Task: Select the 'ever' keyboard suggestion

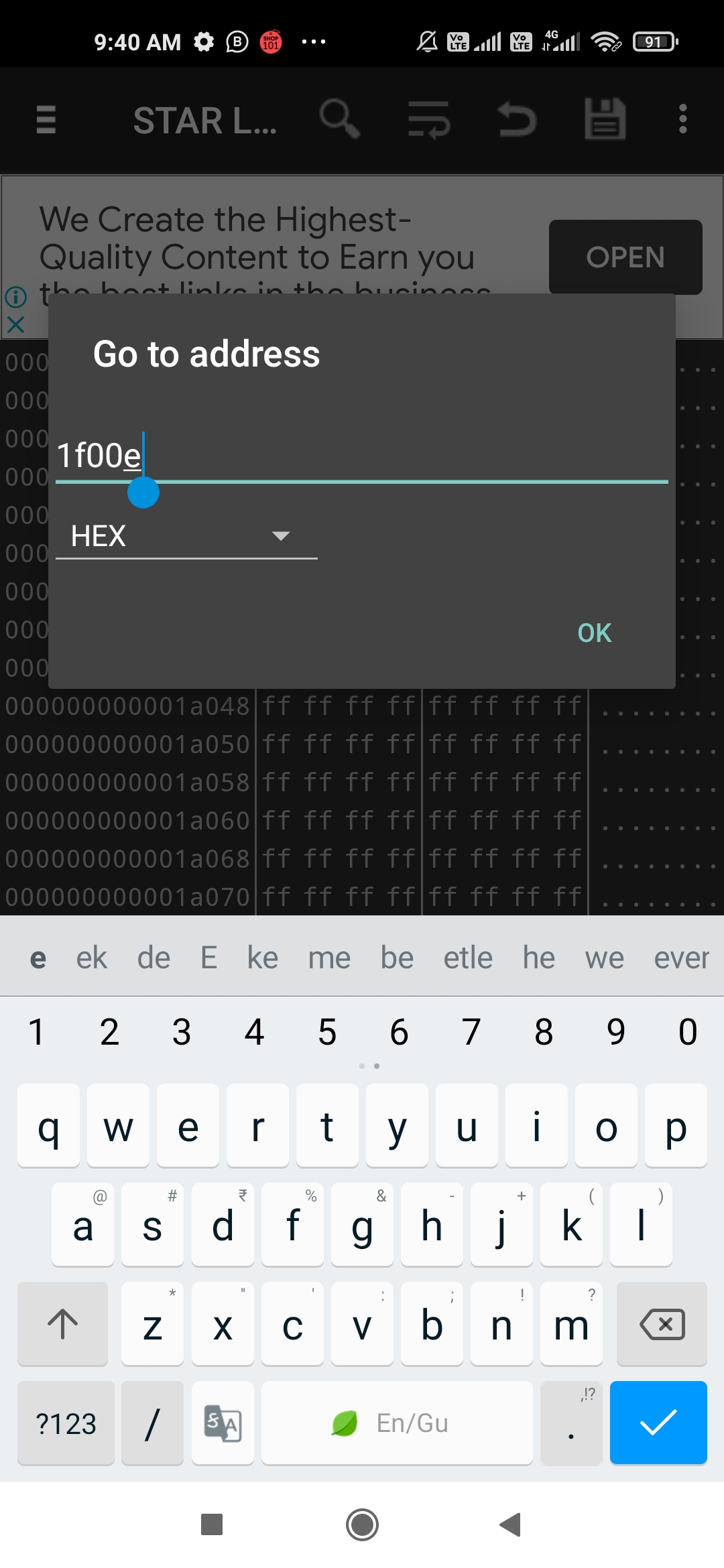Action: (x=681, y=958)
